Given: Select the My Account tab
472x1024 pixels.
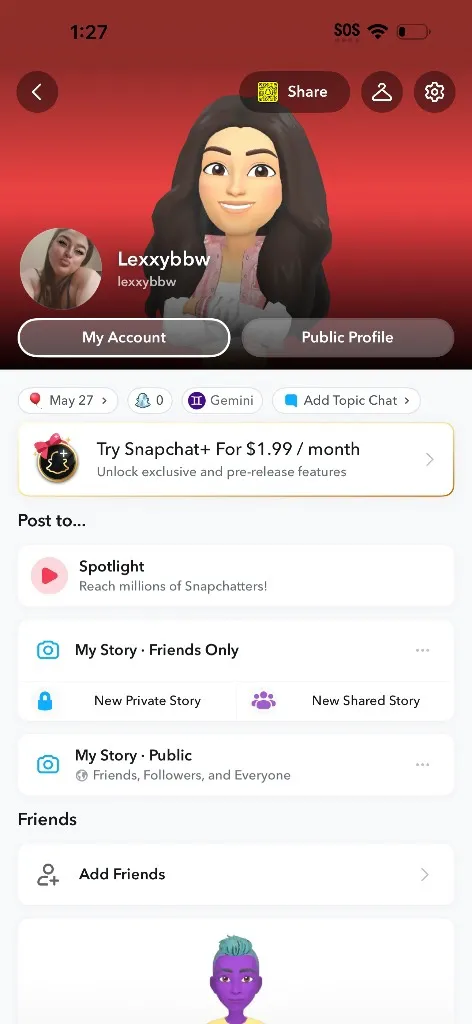Looking at the screenshot, I should pos(124,338).
